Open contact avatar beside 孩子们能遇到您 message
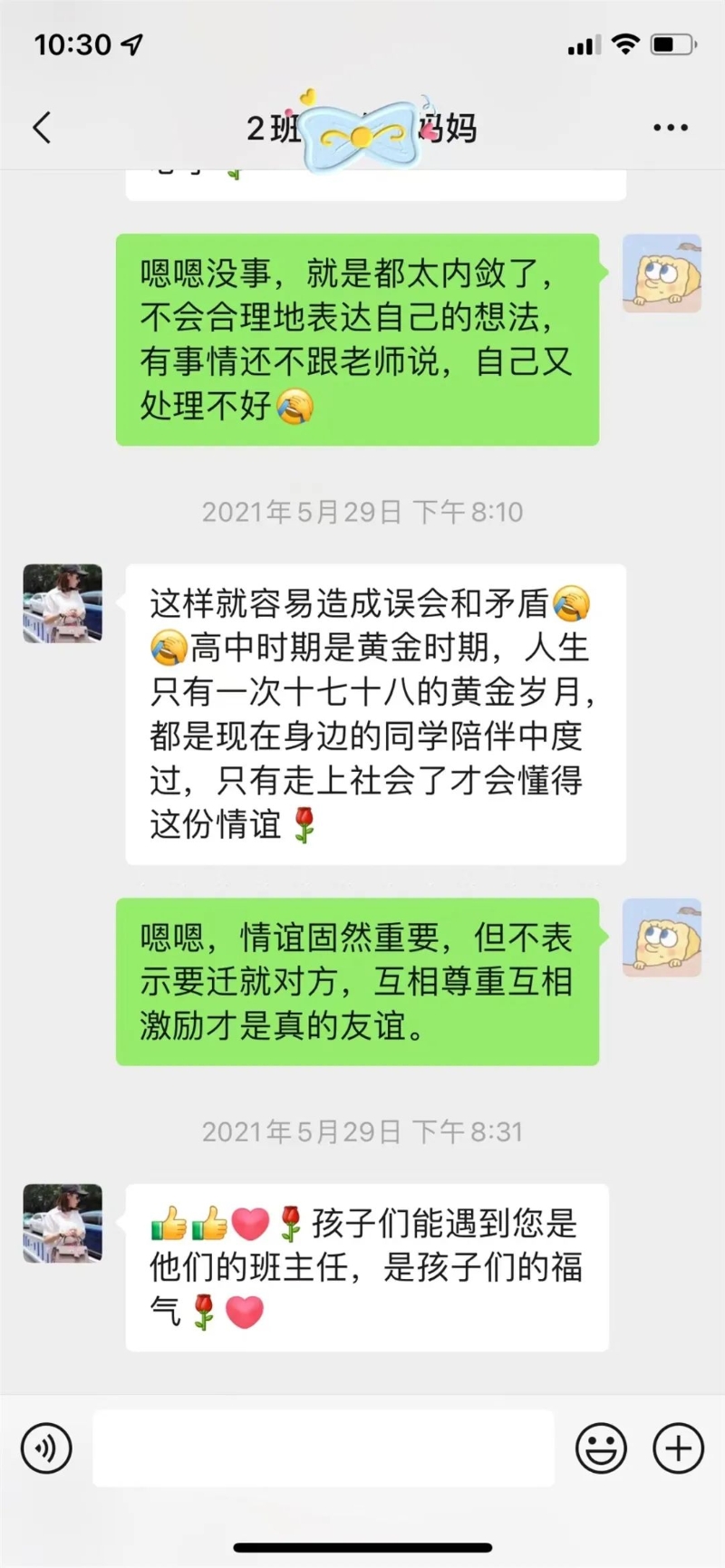The image size is (725, 1568). (63, 1223)
